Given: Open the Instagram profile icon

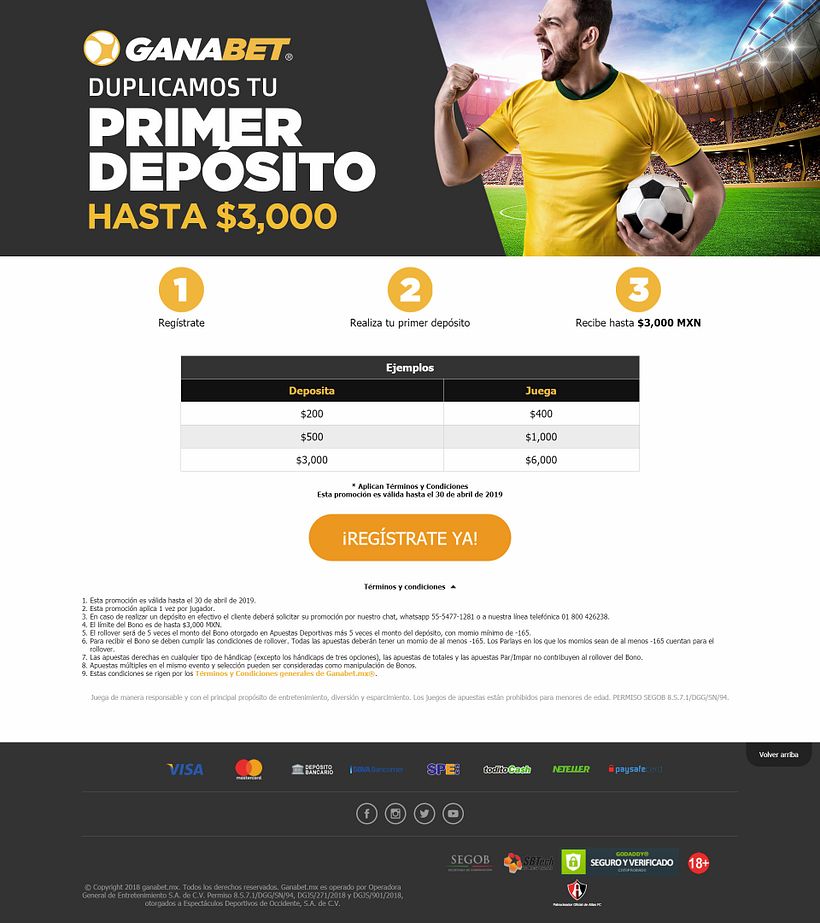Looking at the screenshot, I should pos(396,814).
